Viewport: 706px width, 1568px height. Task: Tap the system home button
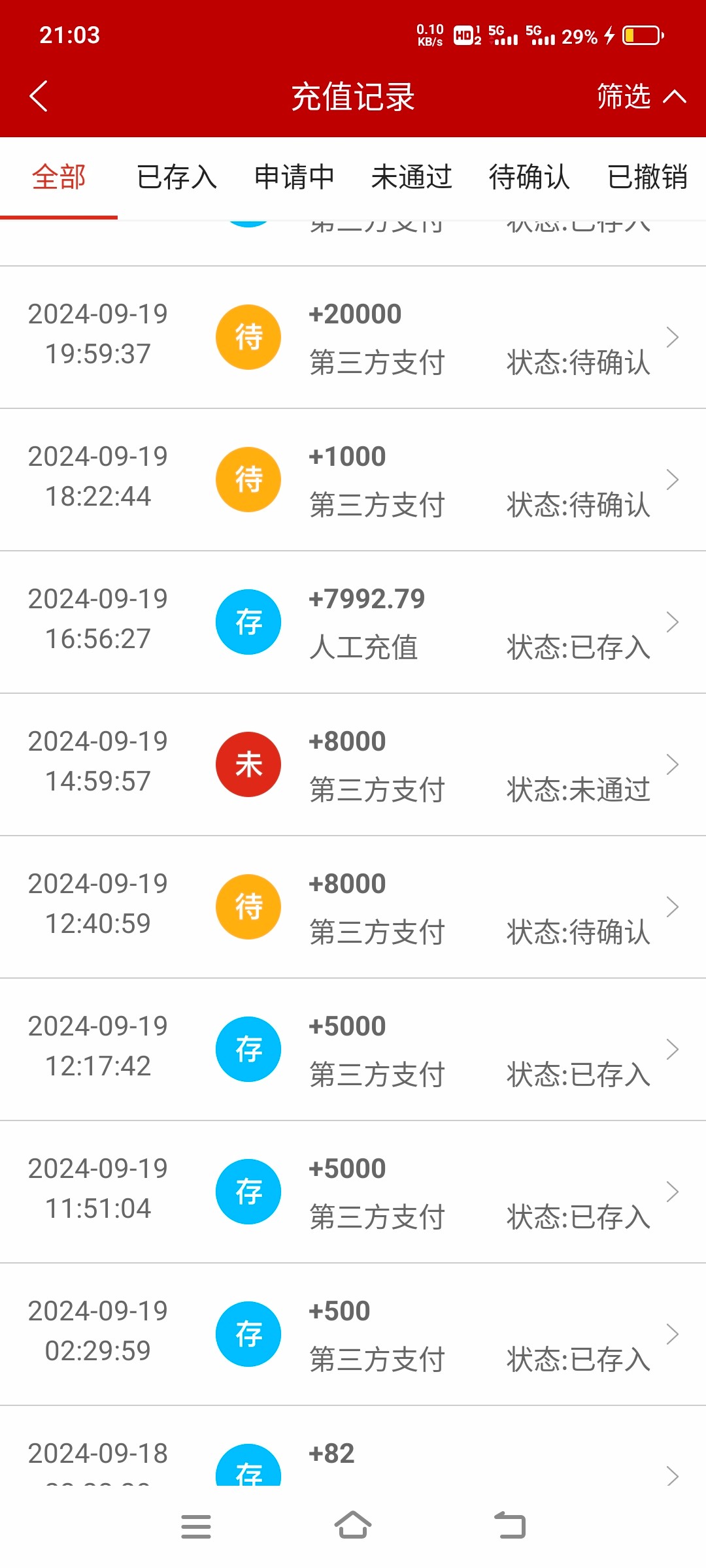[x=353, y=1526]
